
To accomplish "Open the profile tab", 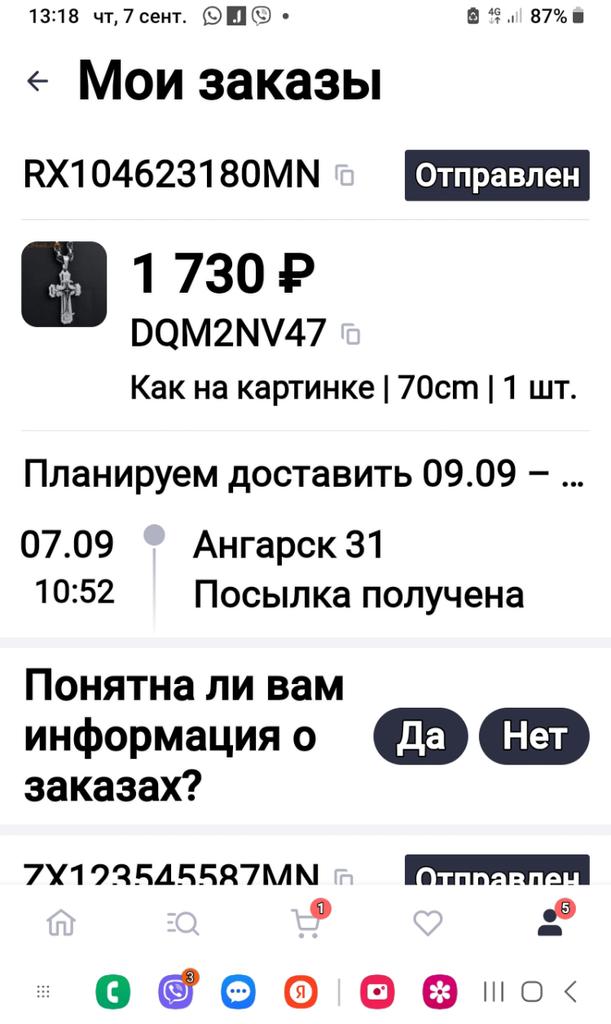I will (550, 923).
